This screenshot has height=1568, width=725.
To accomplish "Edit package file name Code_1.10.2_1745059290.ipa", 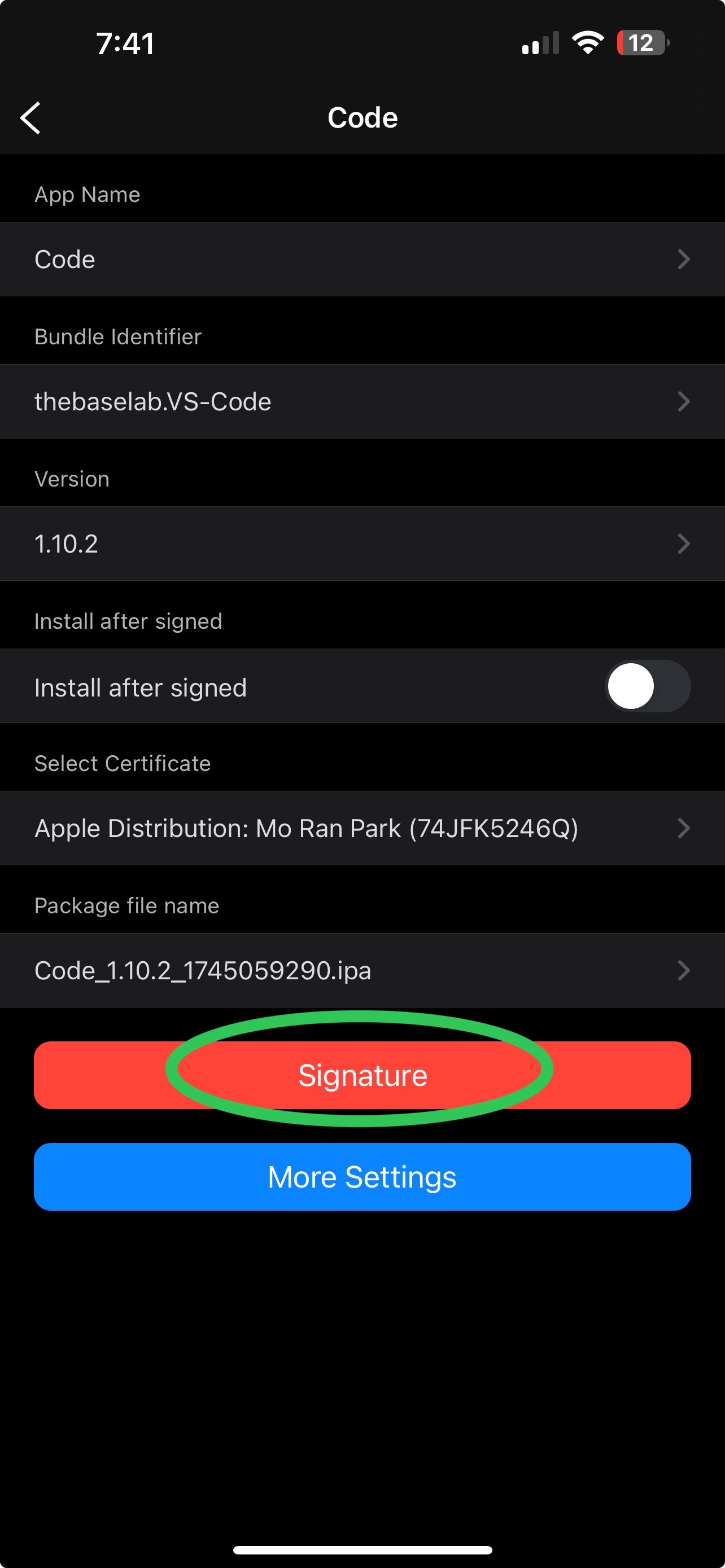I will point(362,970).
